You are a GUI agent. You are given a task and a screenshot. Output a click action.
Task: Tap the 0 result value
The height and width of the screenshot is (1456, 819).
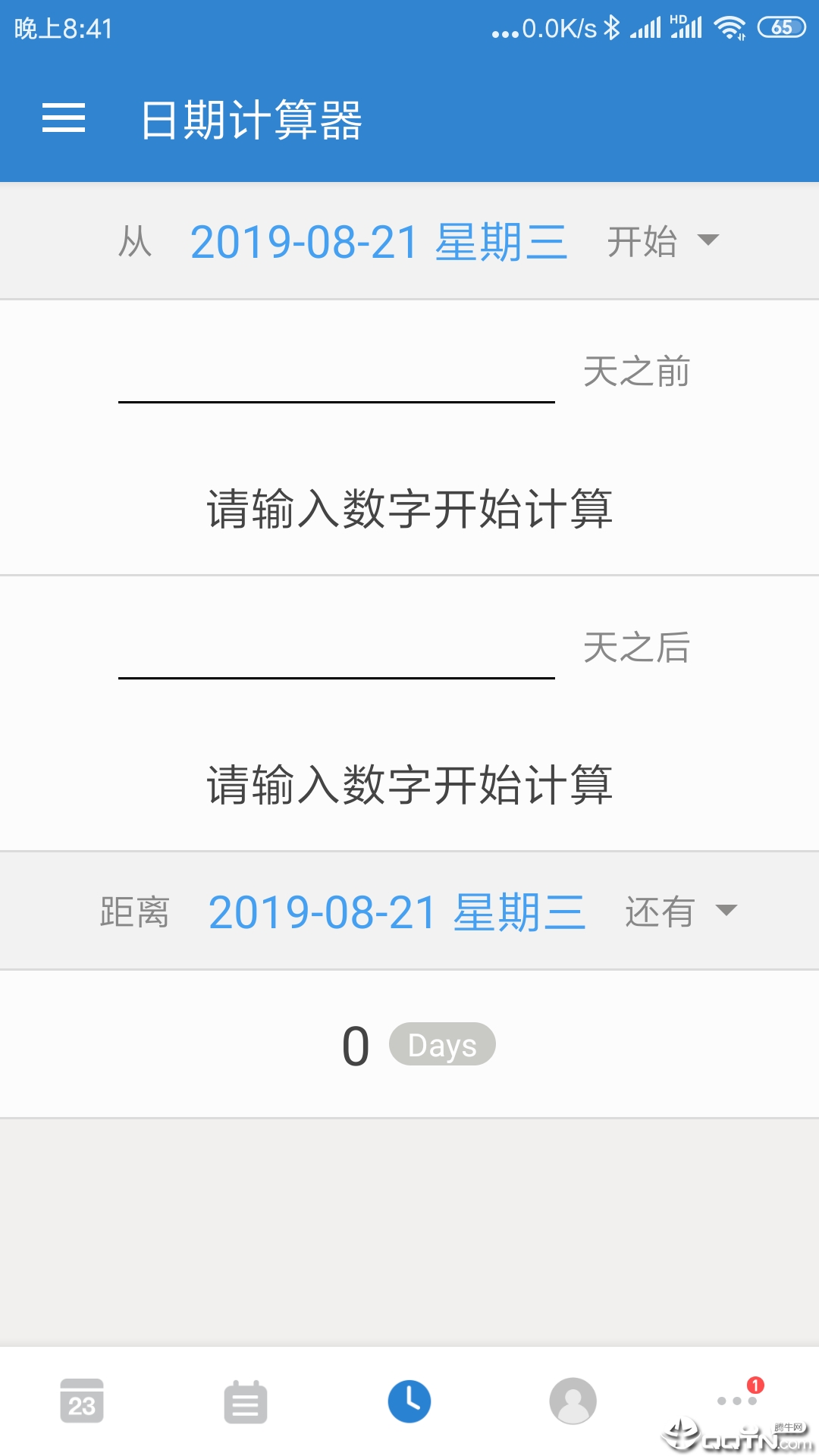[355, 1044]
